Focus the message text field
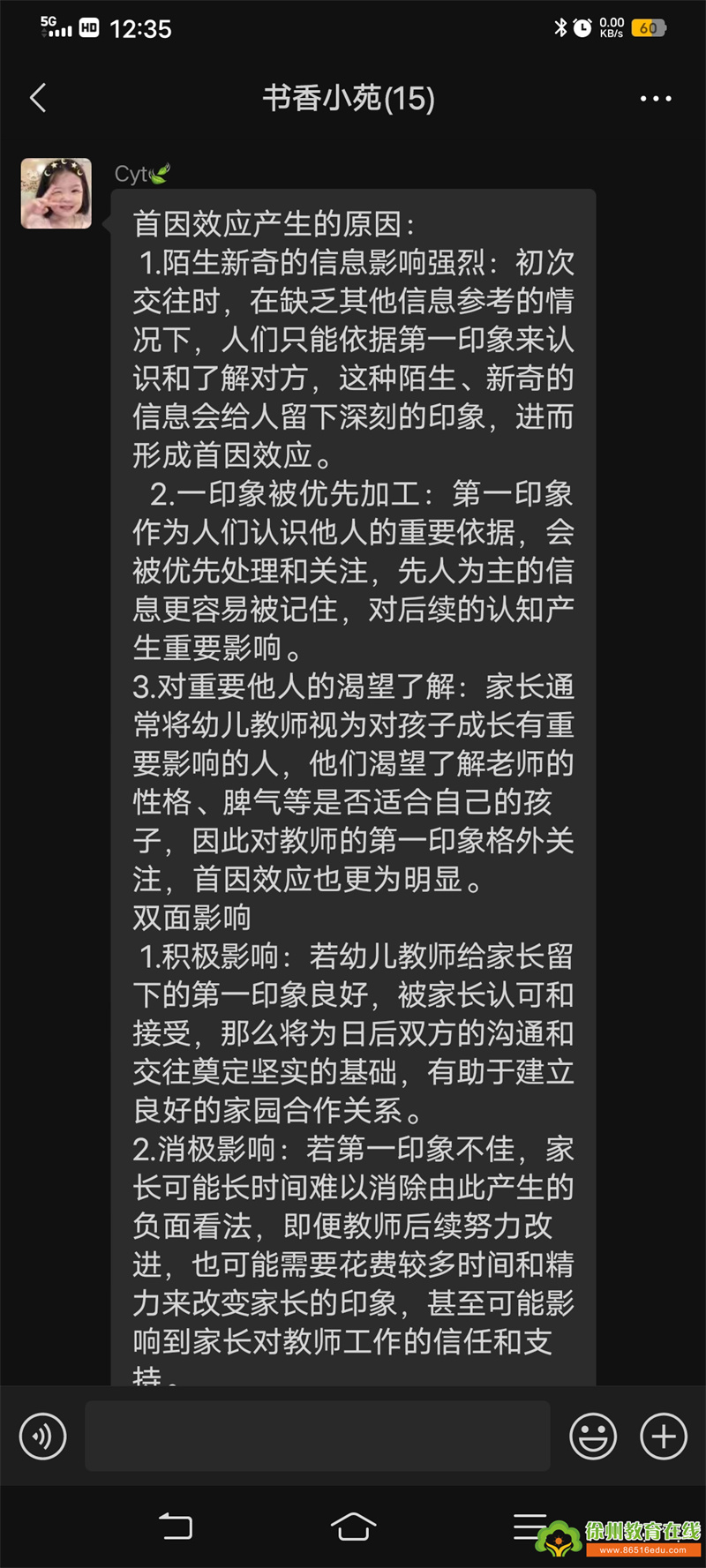706x1568 pixels. (x=318, y=1436)
